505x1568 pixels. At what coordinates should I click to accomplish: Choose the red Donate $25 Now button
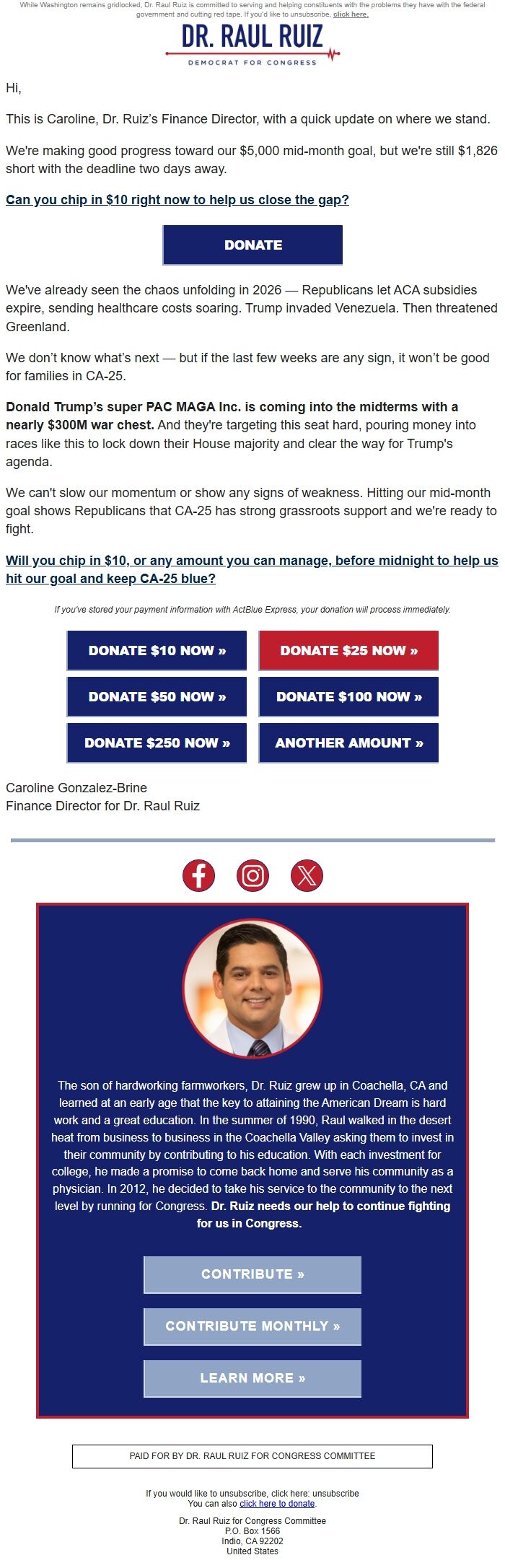click(348, 651)
